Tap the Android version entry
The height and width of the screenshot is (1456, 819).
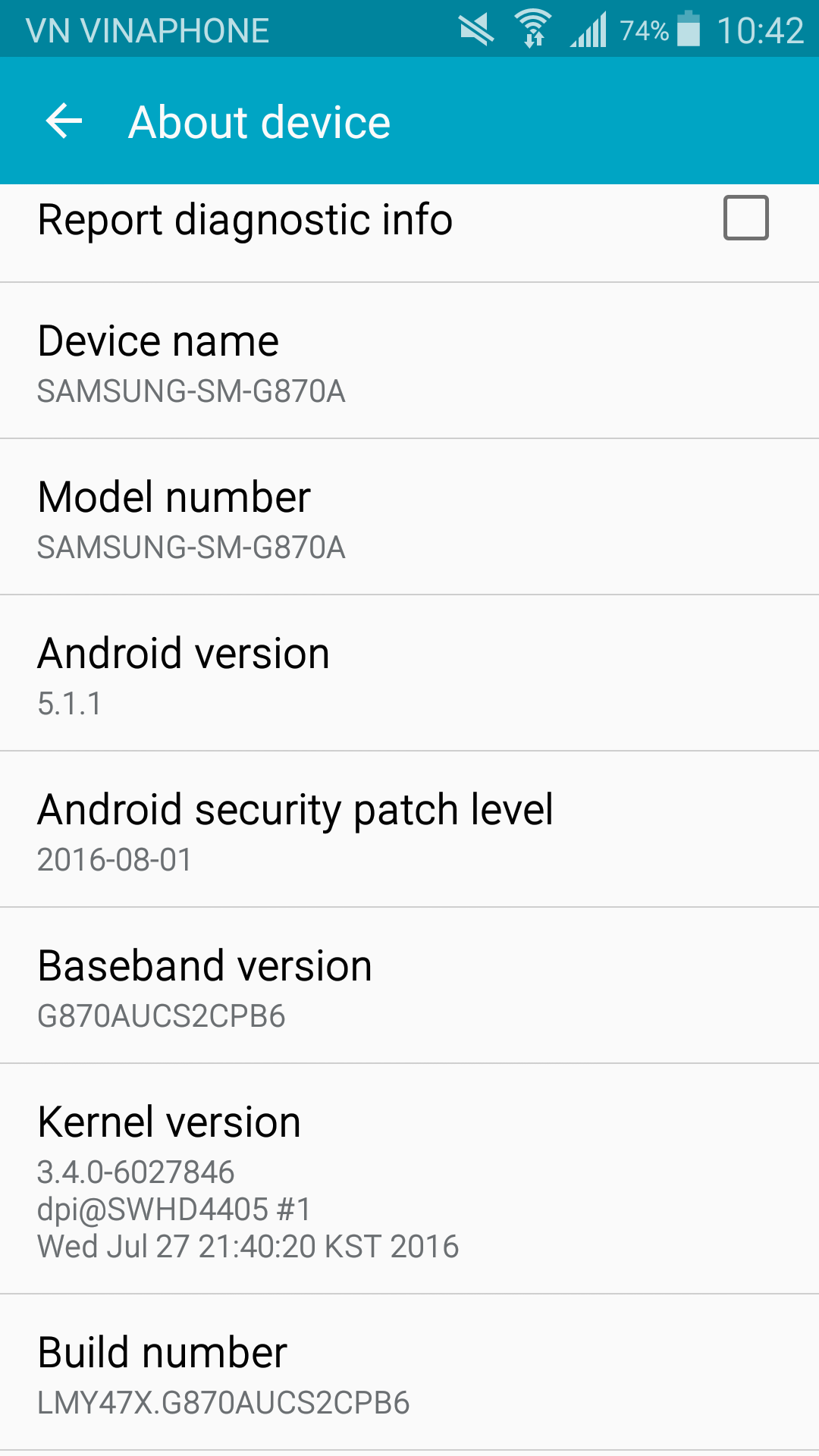pos(409,673)
